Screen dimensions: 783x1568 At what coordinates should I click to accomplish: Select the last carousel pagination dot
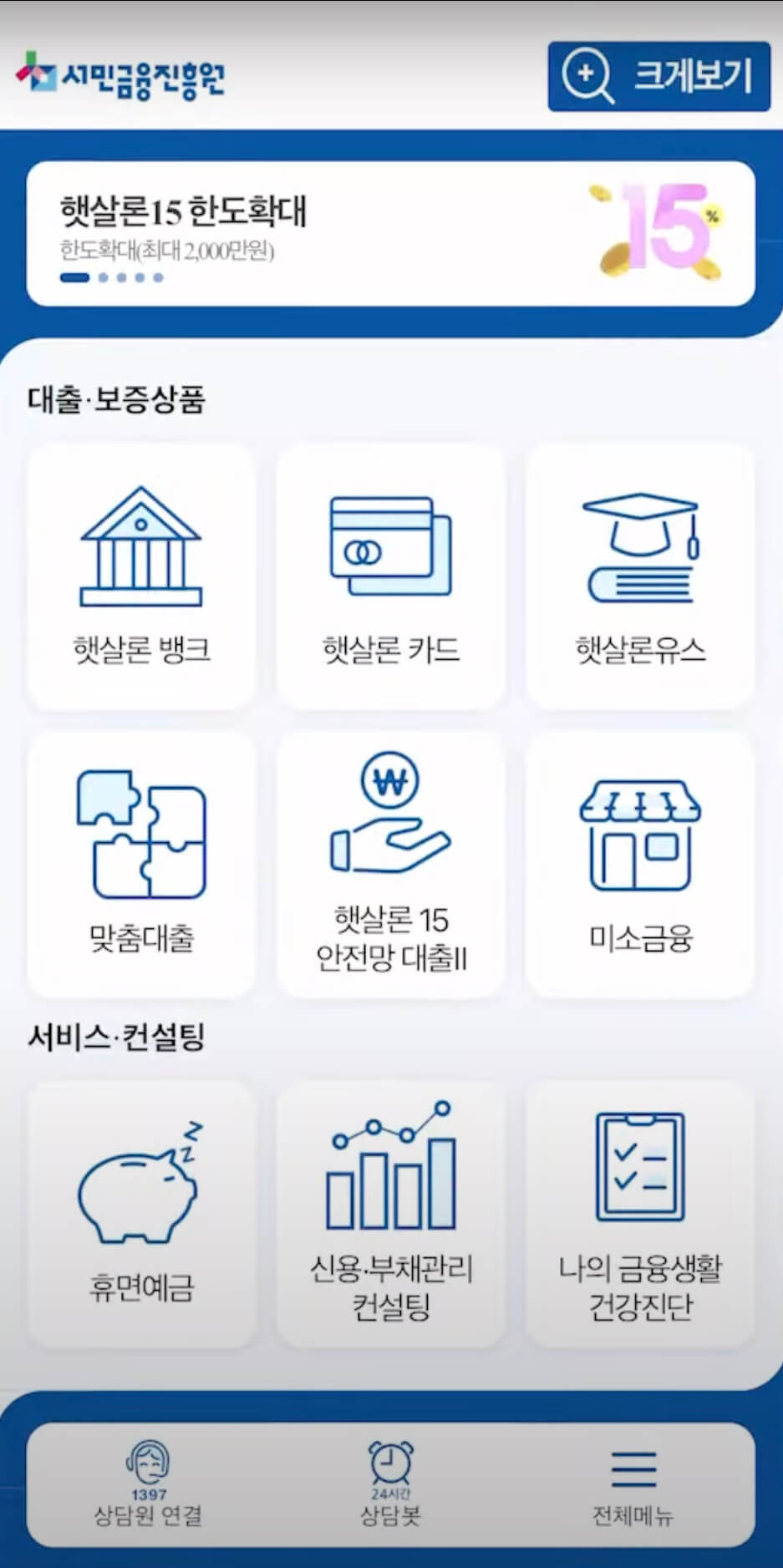(159, 277)
